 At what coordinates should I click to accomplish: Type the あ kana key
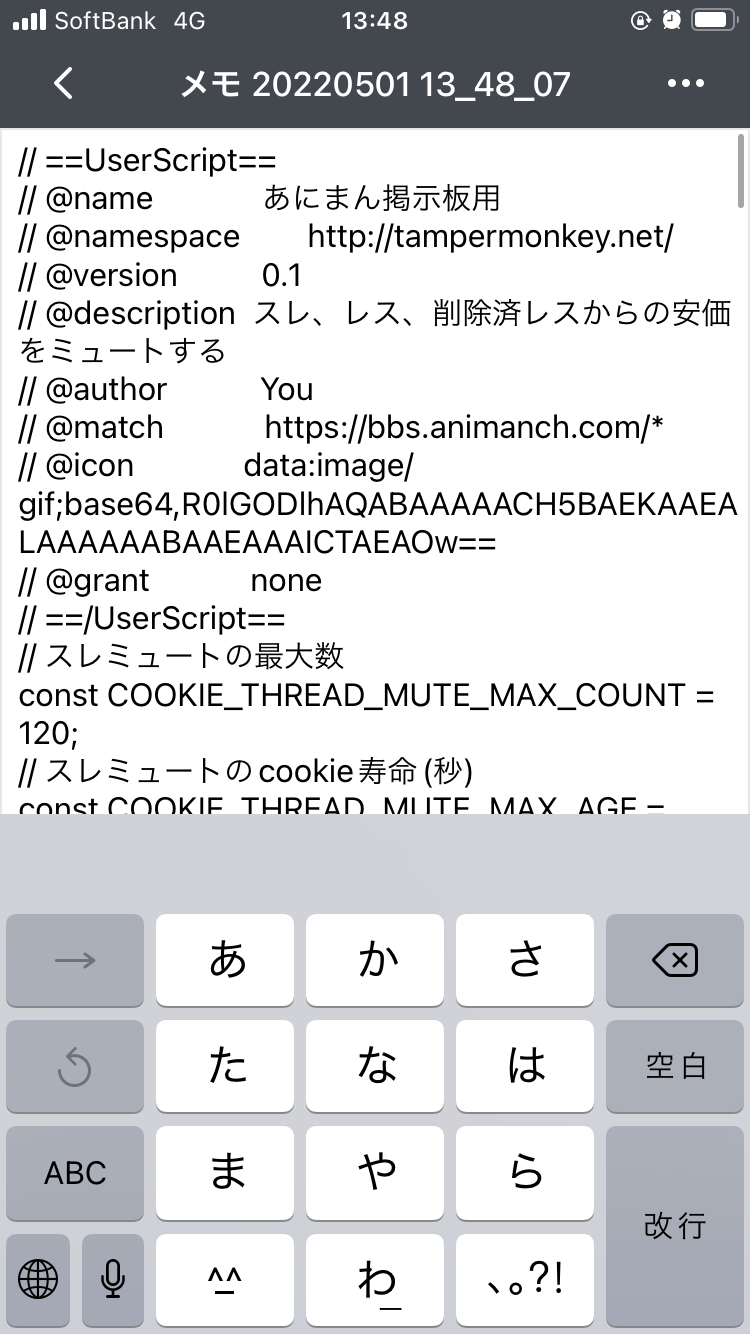(x=225, y=961)
